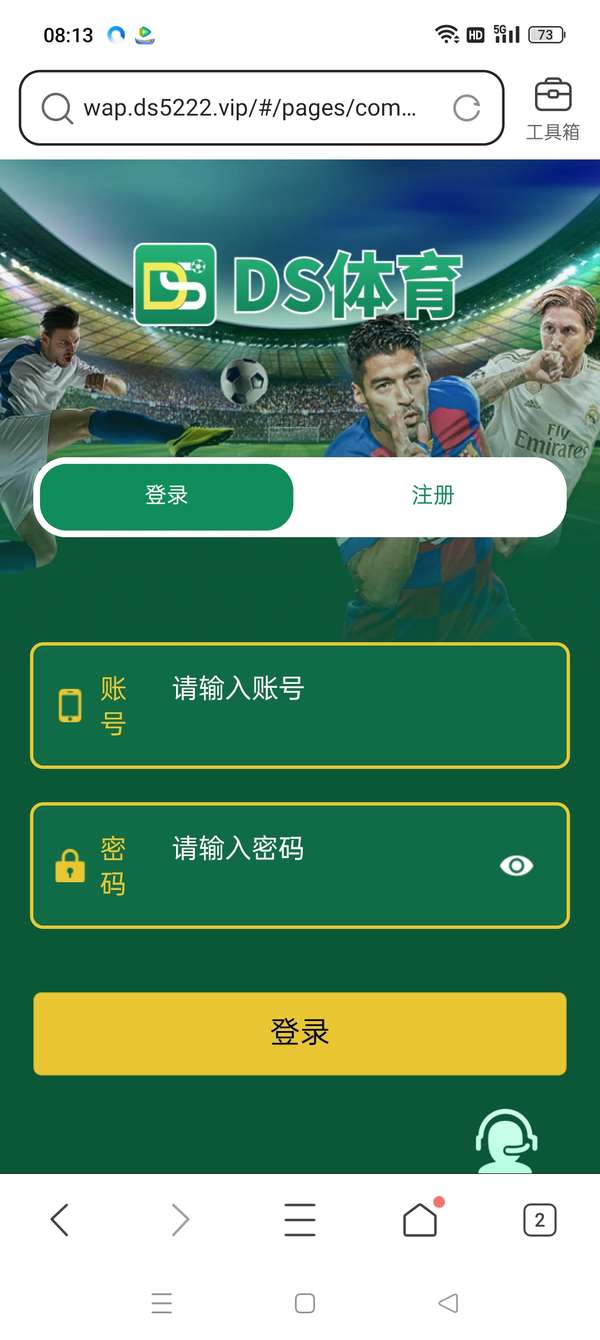This screenshot has height=1340, width=600.
Task: Focus the 请输入账号 account field
Action: click(300, 706)
